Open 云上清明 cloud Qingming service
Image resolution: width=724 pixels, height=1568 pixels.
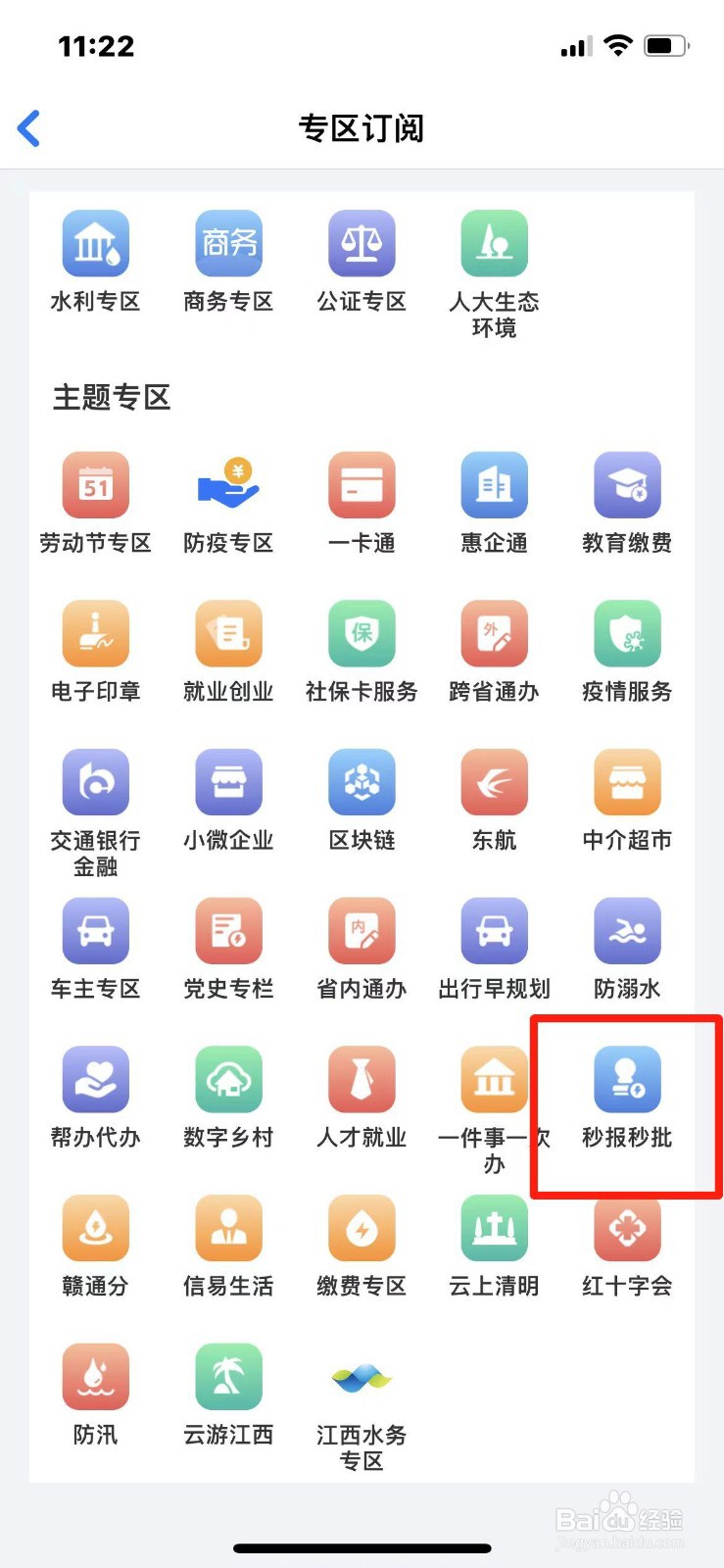pyautogui.click(x=494, y=1228)
